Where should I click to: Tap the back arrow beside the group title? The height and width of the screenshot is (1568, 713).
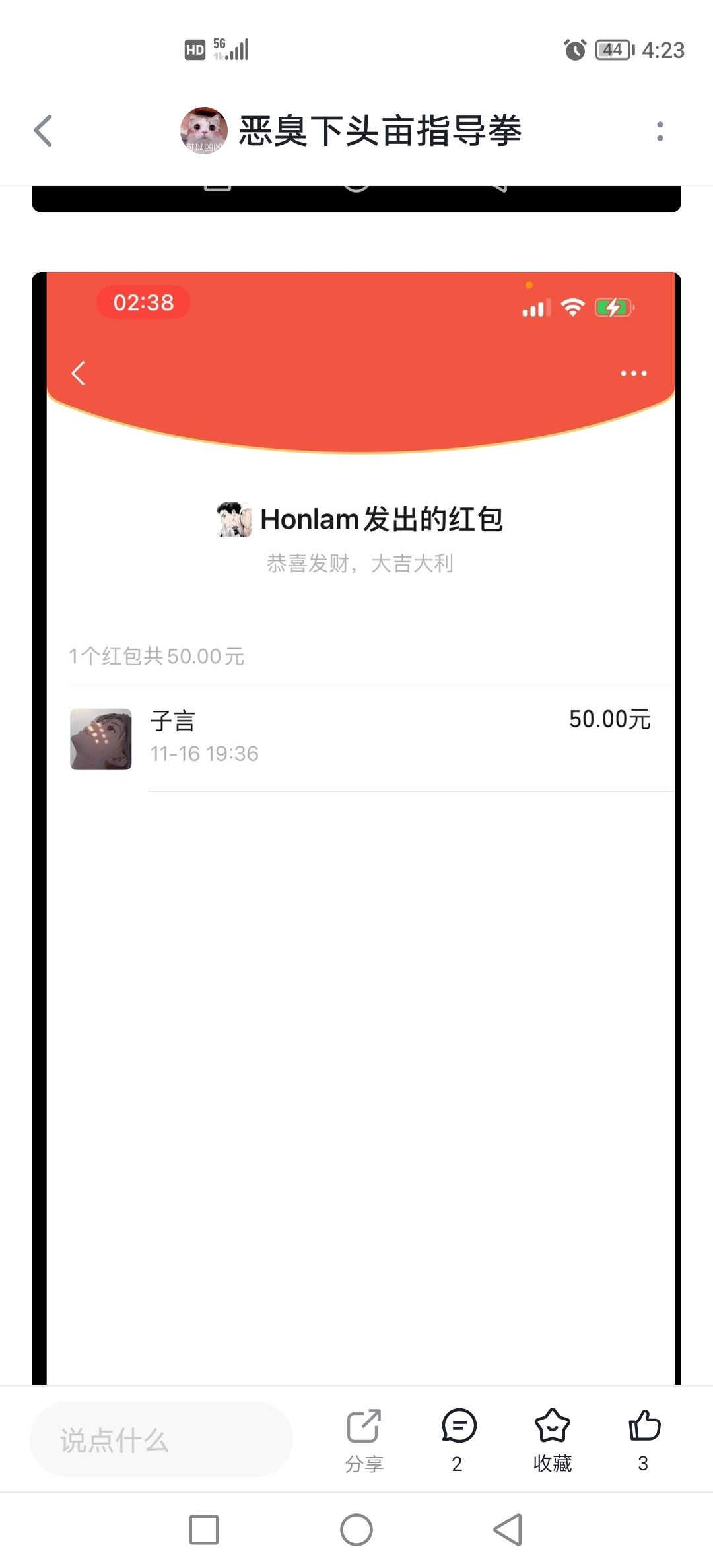click(x=44, y=130)
